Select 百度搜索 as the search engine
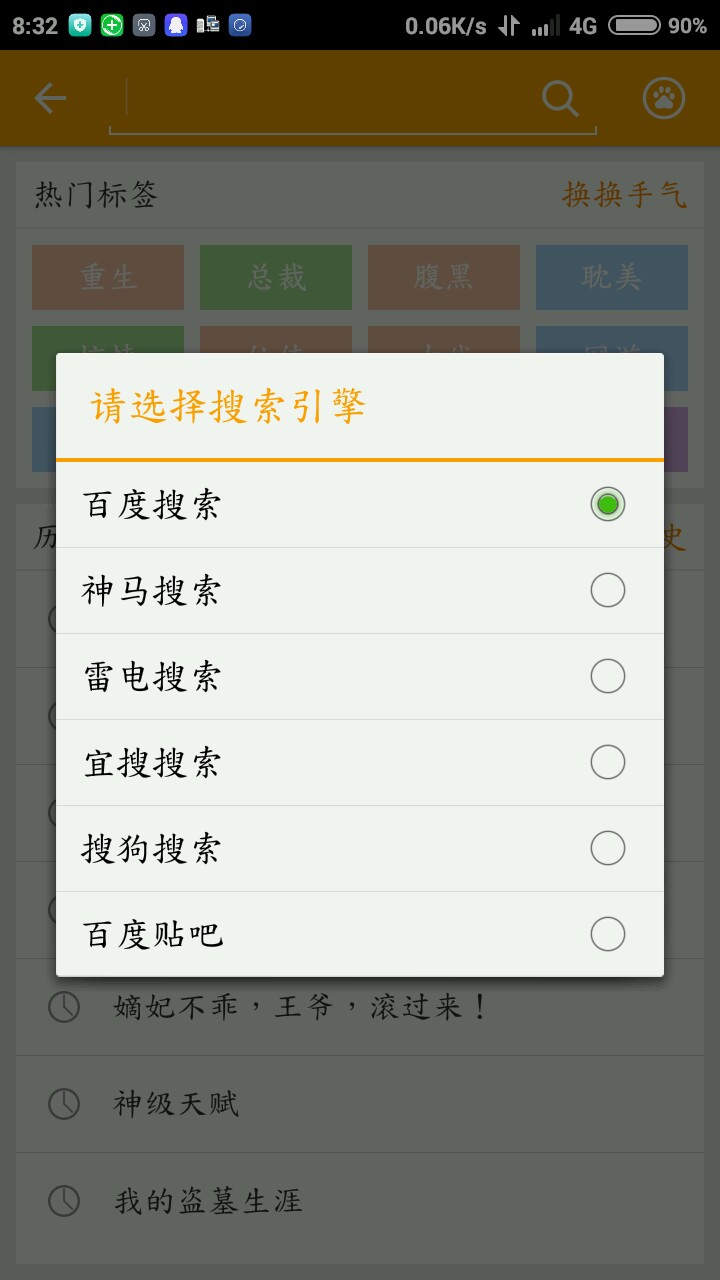The image size is (720, 1280). coord(360,505)
